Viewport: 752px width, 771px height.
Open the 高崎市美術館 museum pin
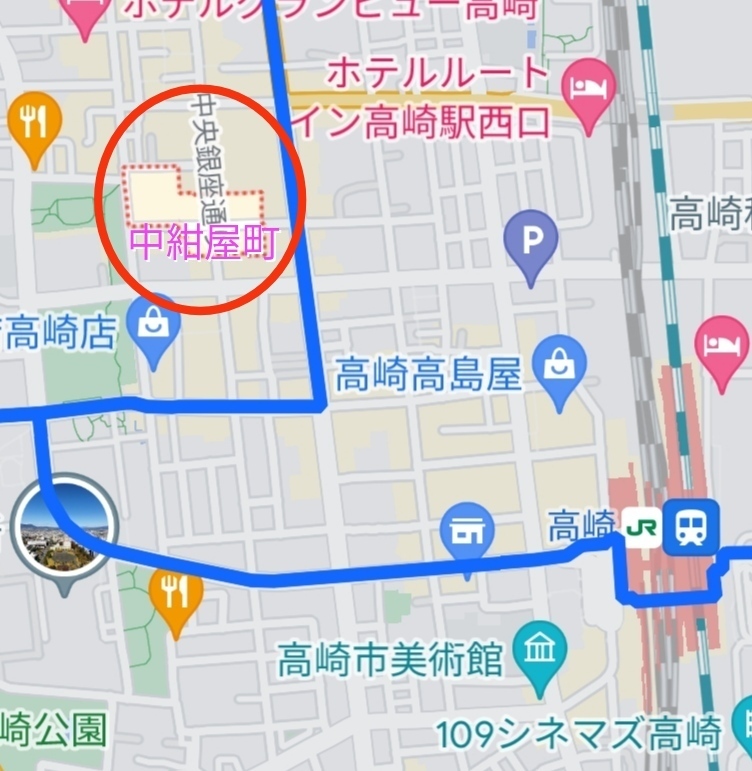point(540,653)
